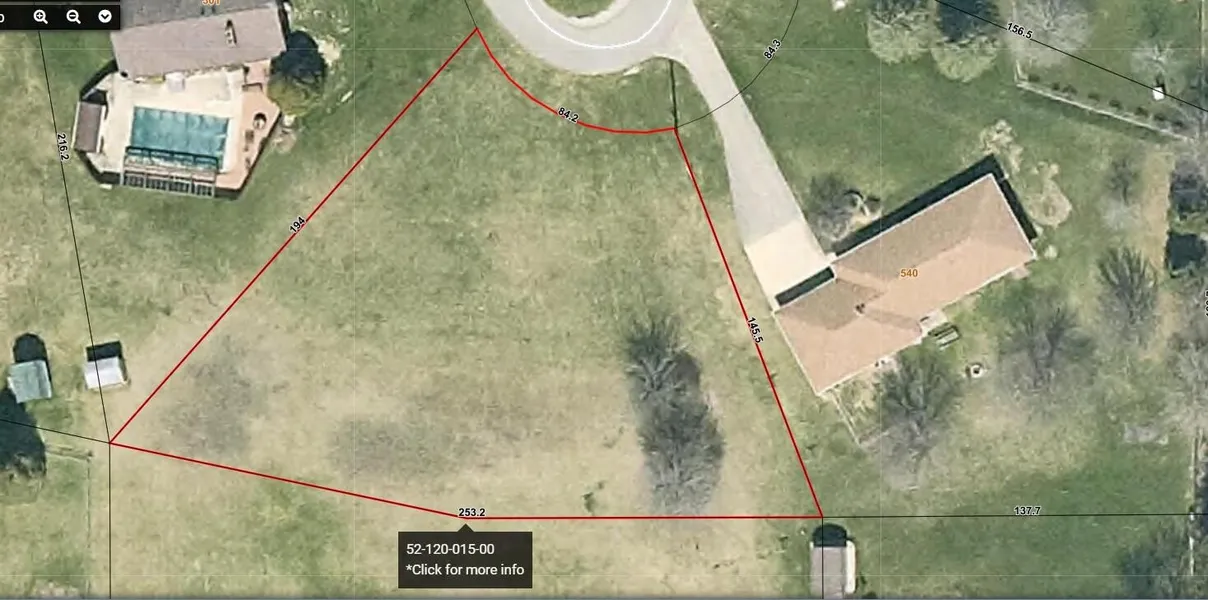Viewport: 1208px width, 600px height.
Task: Zoom in on the map
Action: (x=41, y=16)
